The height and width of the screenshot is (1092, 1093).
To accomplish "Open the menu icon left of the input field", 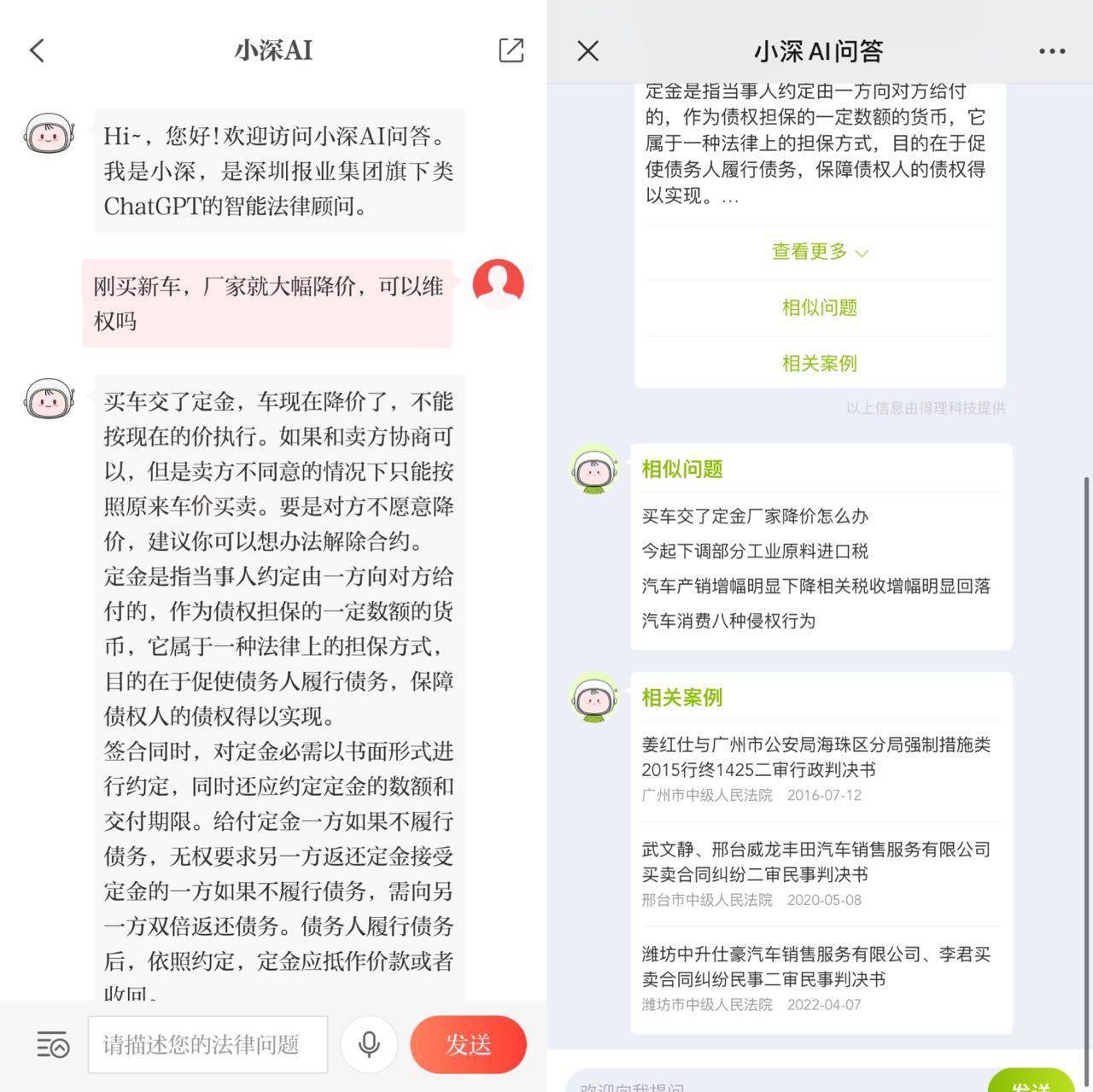I will tap(52, 1044).
